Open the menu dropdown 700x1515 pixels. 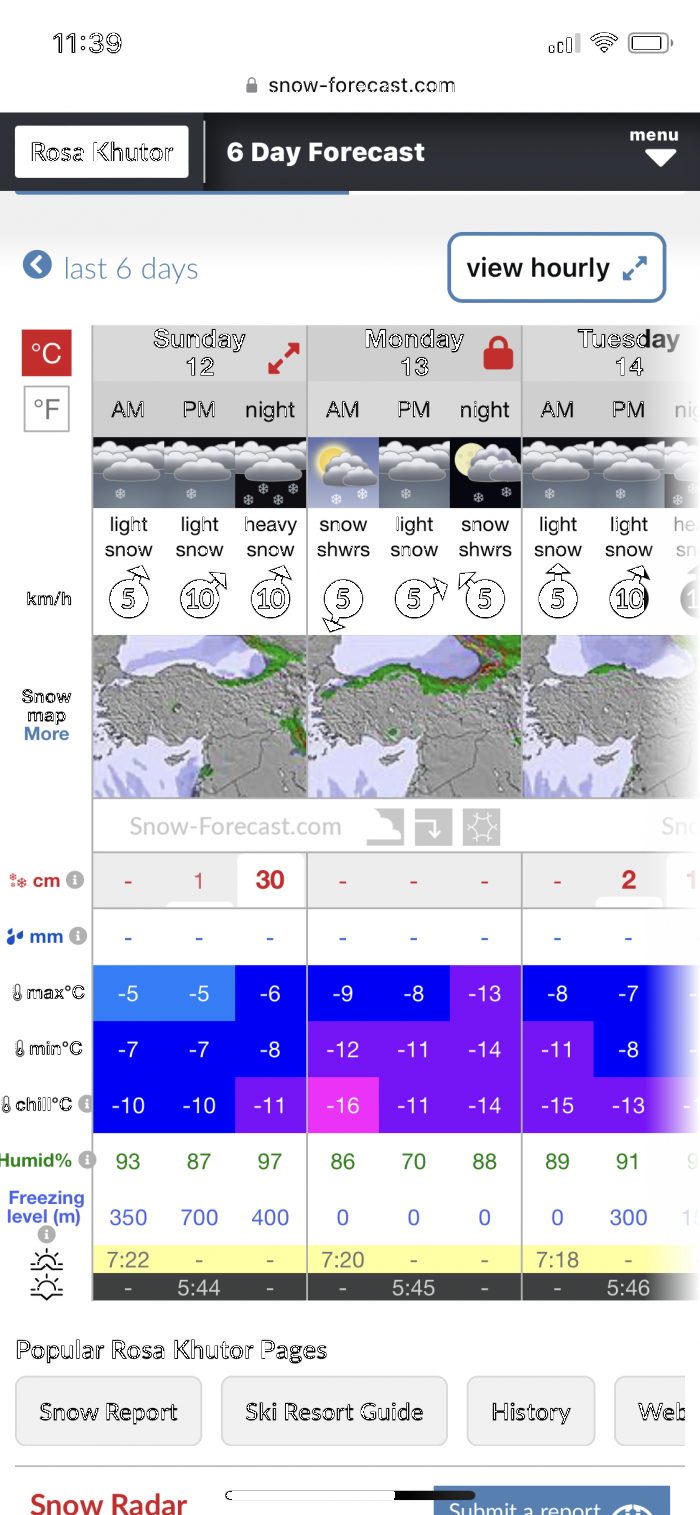(654, 148)
